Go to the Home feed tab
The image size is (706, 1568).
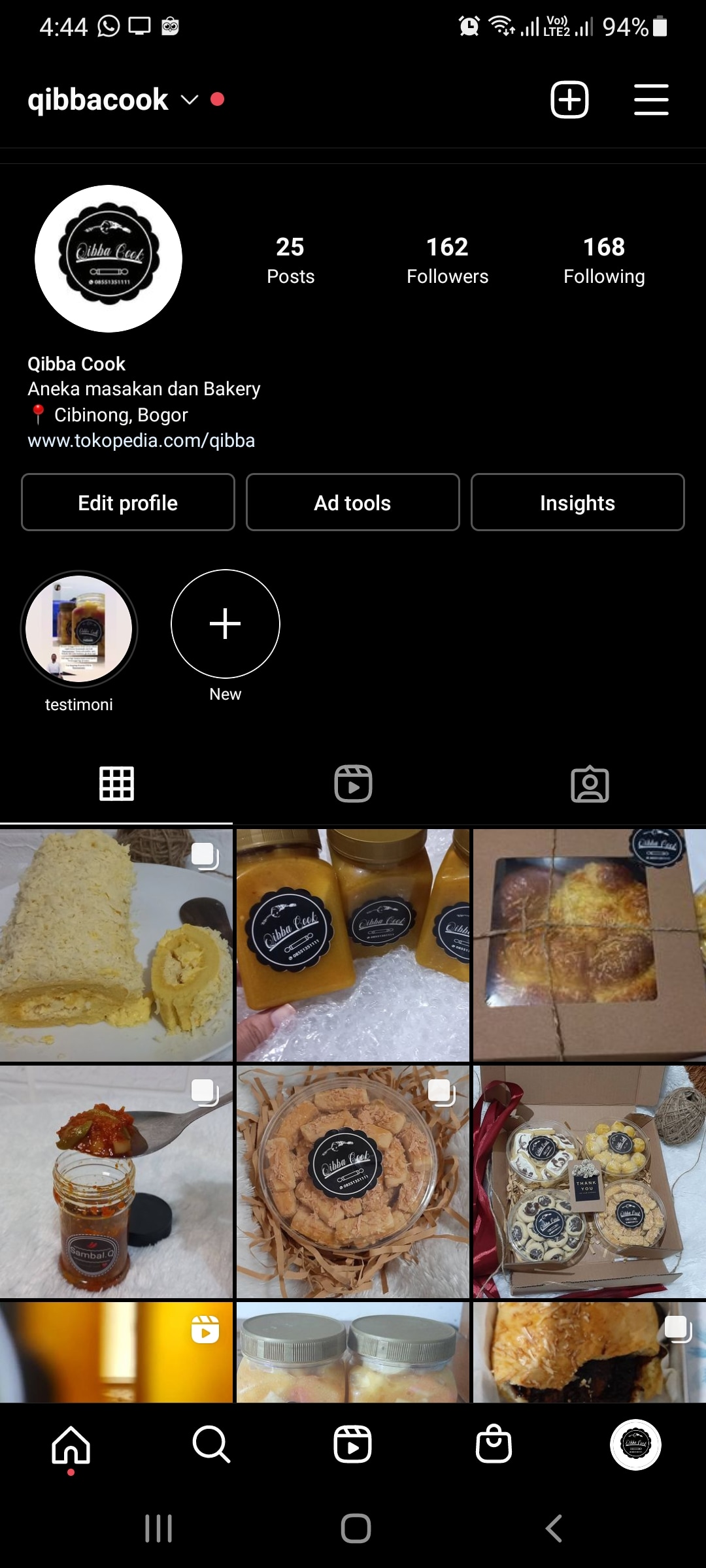click(71, 1444)
